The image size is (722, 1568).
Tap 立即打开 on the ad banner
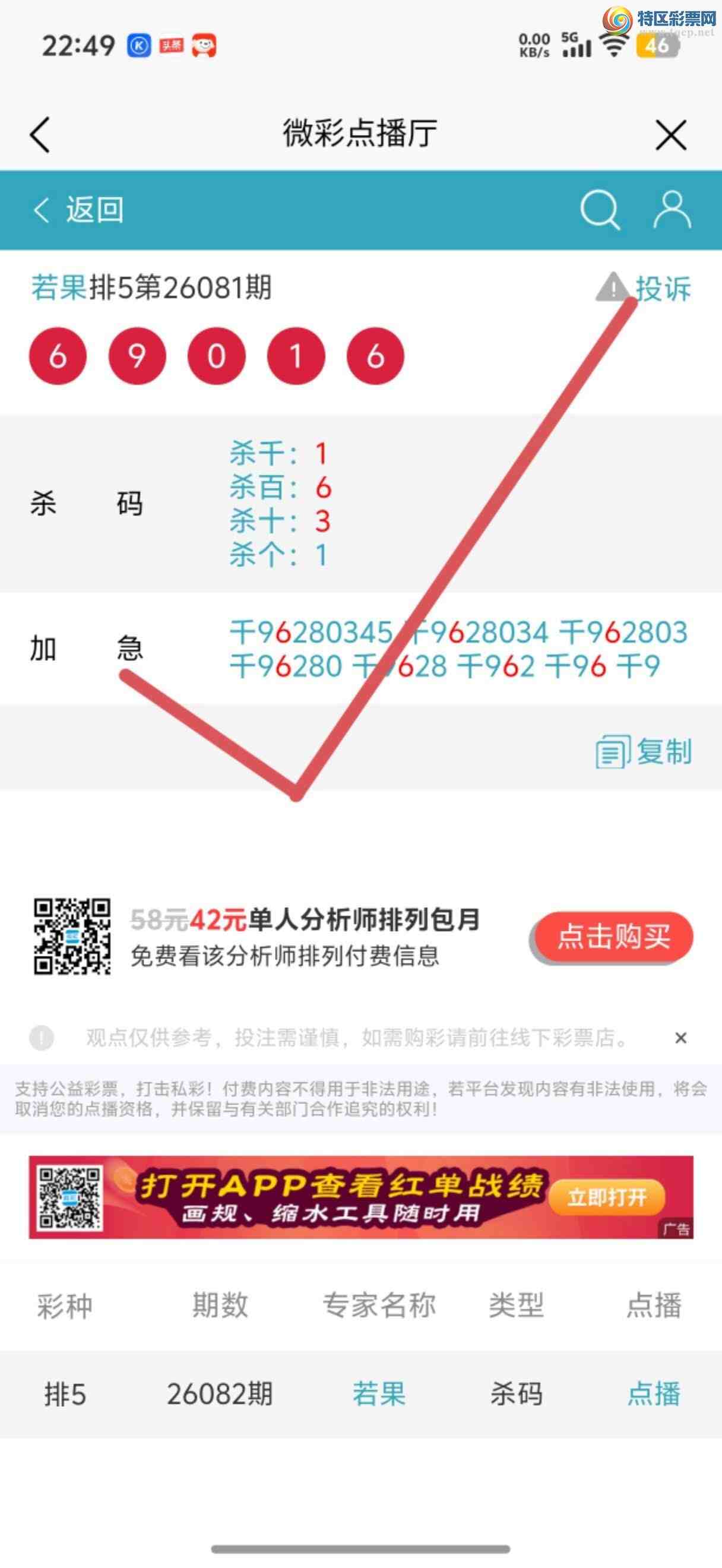pos(606,1197)
